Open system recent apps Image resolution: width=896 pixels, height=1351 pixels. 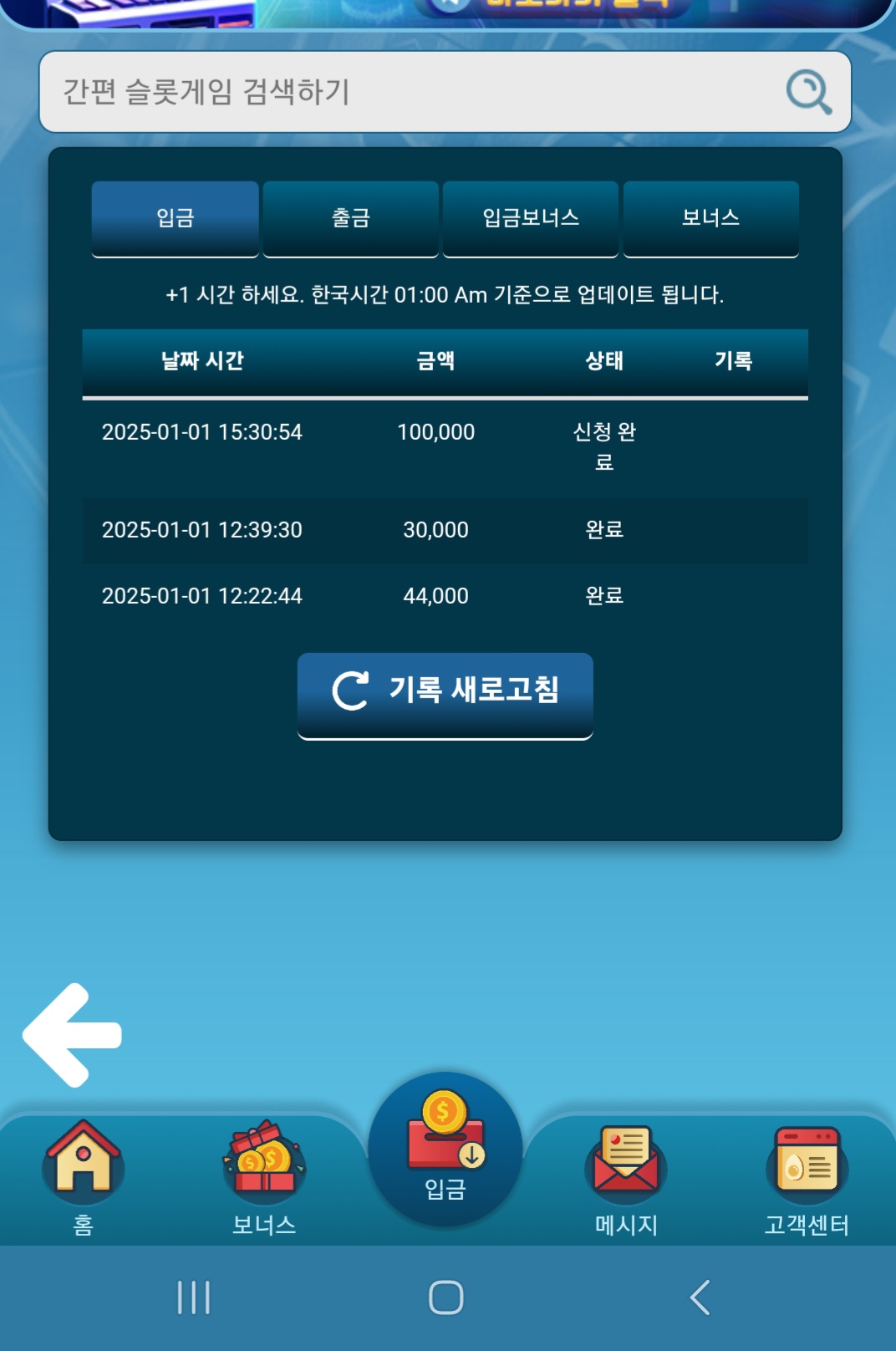pyautogui.click(x=194, y=1297)
